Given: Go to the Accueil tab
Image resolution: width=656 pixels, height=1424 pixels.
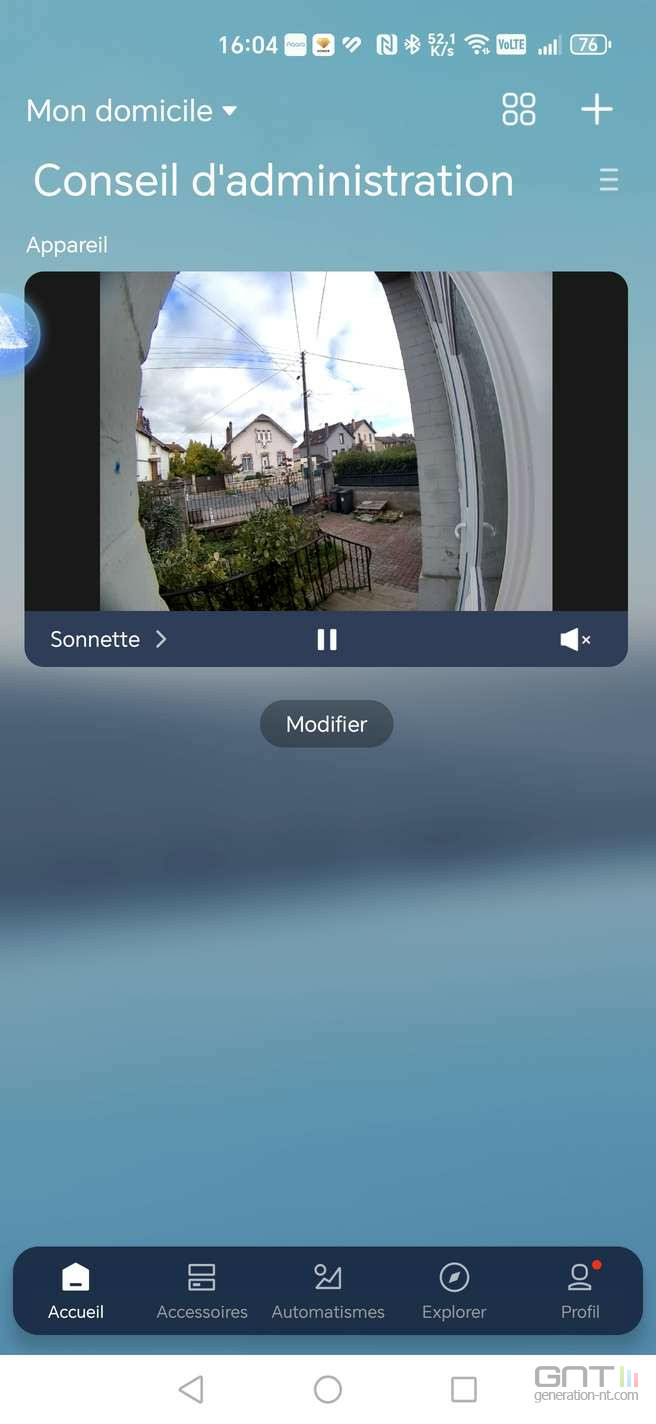Looking at the screenshot, I should 76,1290.
